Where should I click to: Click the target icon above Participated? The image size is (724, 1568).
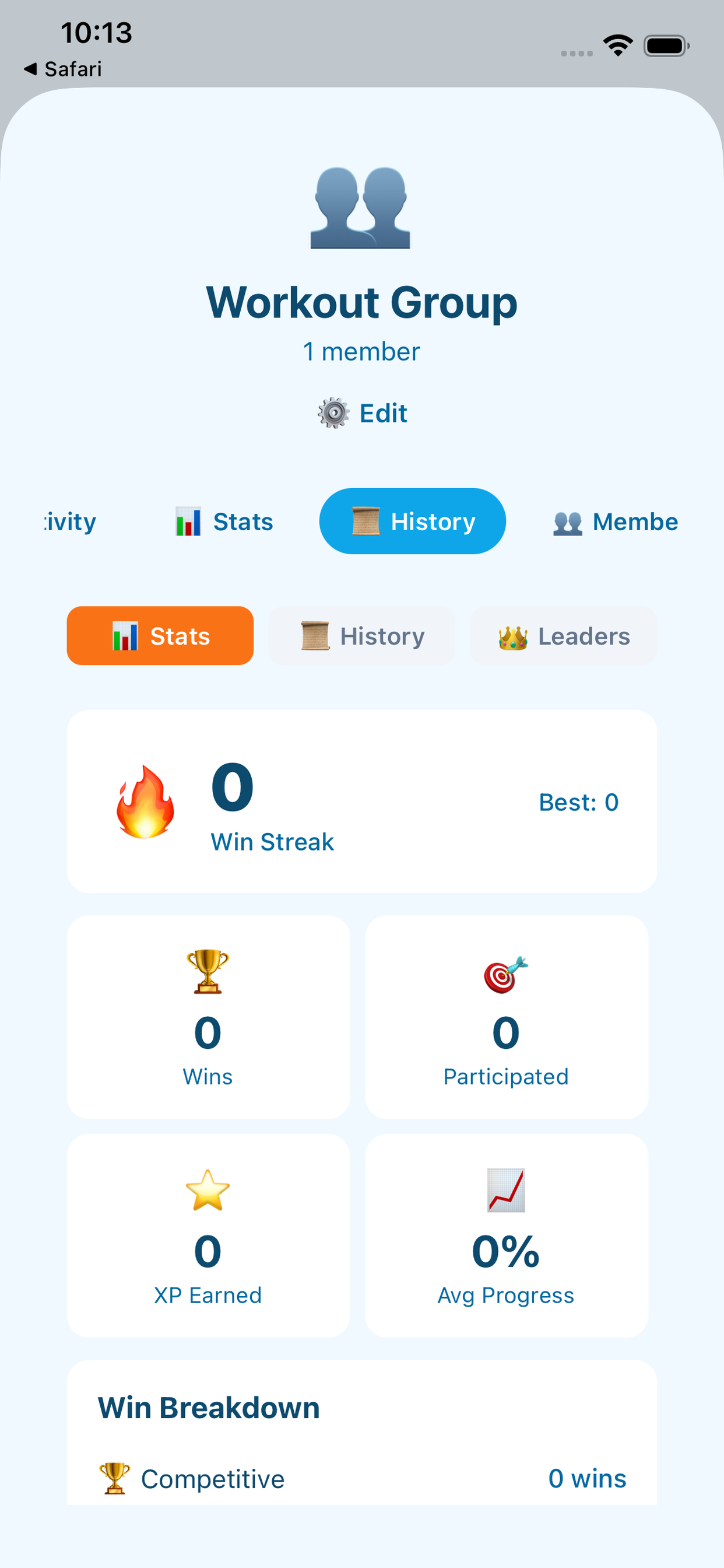click(x=505, y=972)
